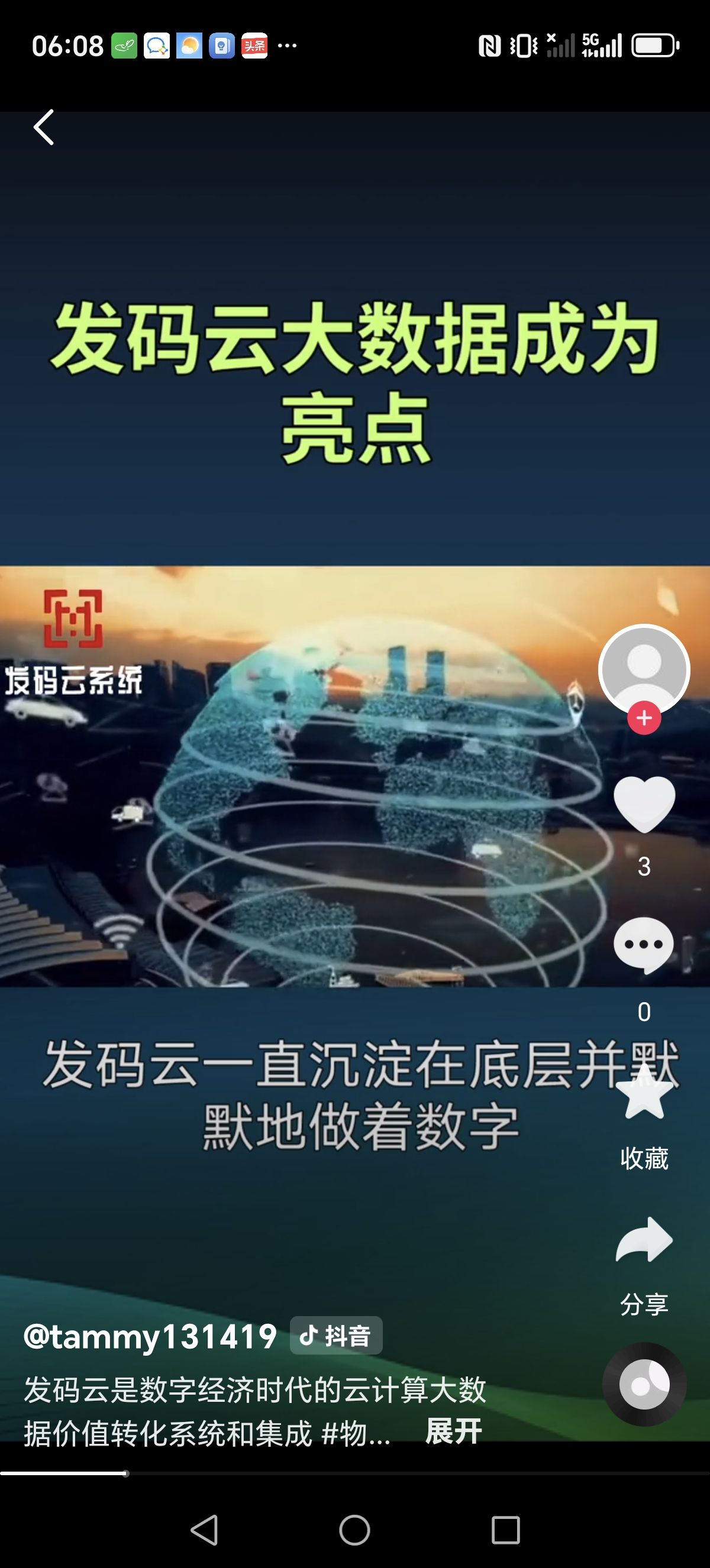This screenshot has width=710, height=1568.
Task: Tap the video progress bar
Action: (355, 1473)
